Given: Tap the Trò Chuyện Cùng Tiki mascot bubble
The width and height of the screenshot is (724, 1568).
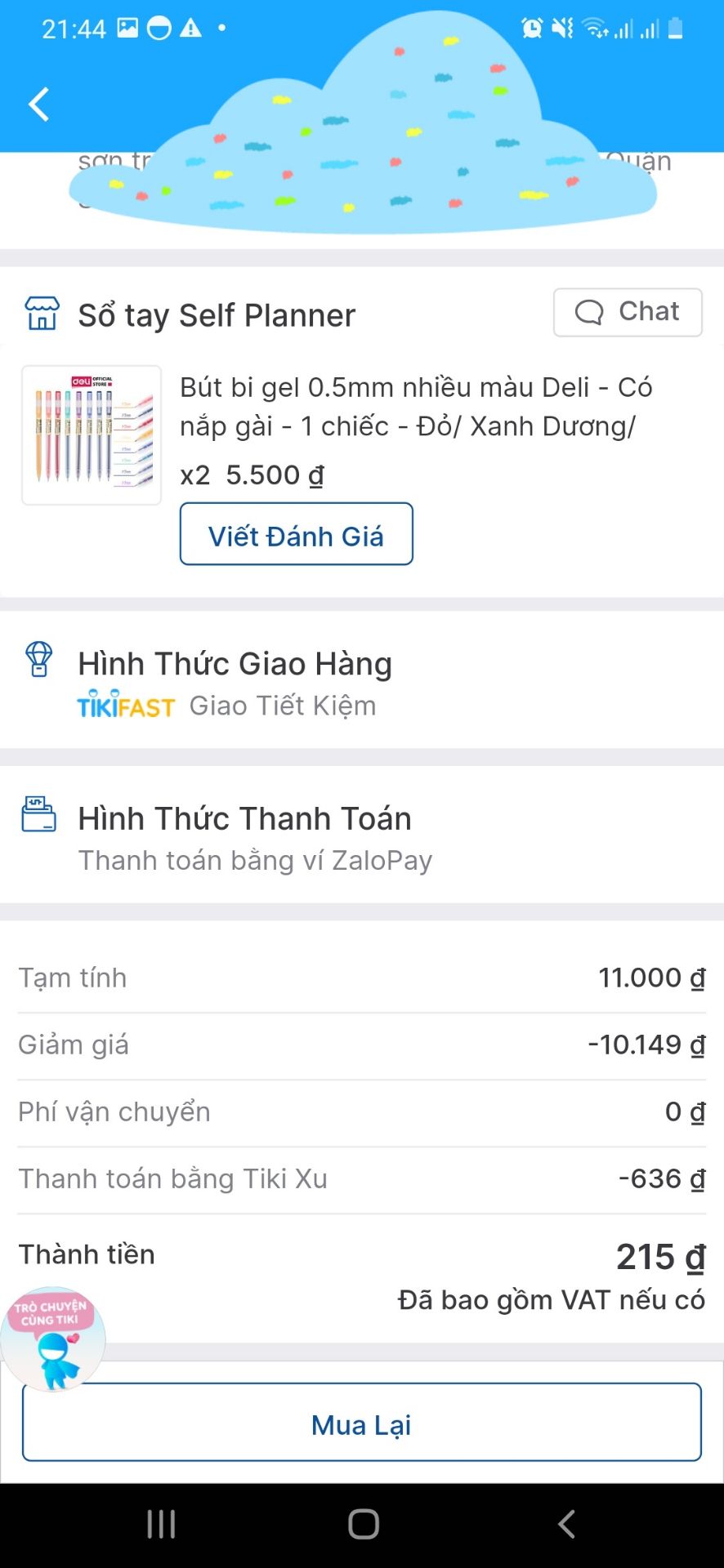Looking at the screenshot, I should [x=54, y=1338].
